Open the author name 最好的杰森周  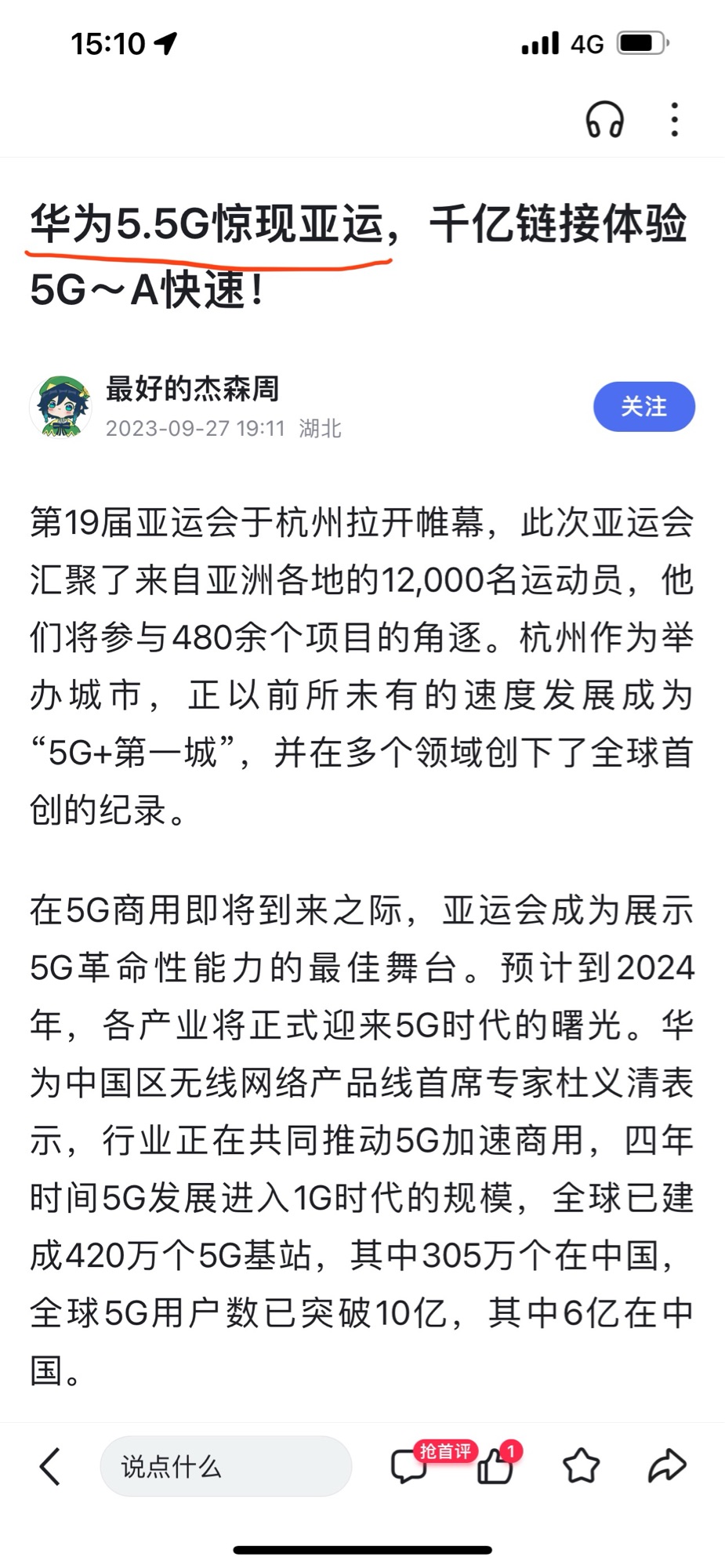pyautogui.click(x=193, y=388)
